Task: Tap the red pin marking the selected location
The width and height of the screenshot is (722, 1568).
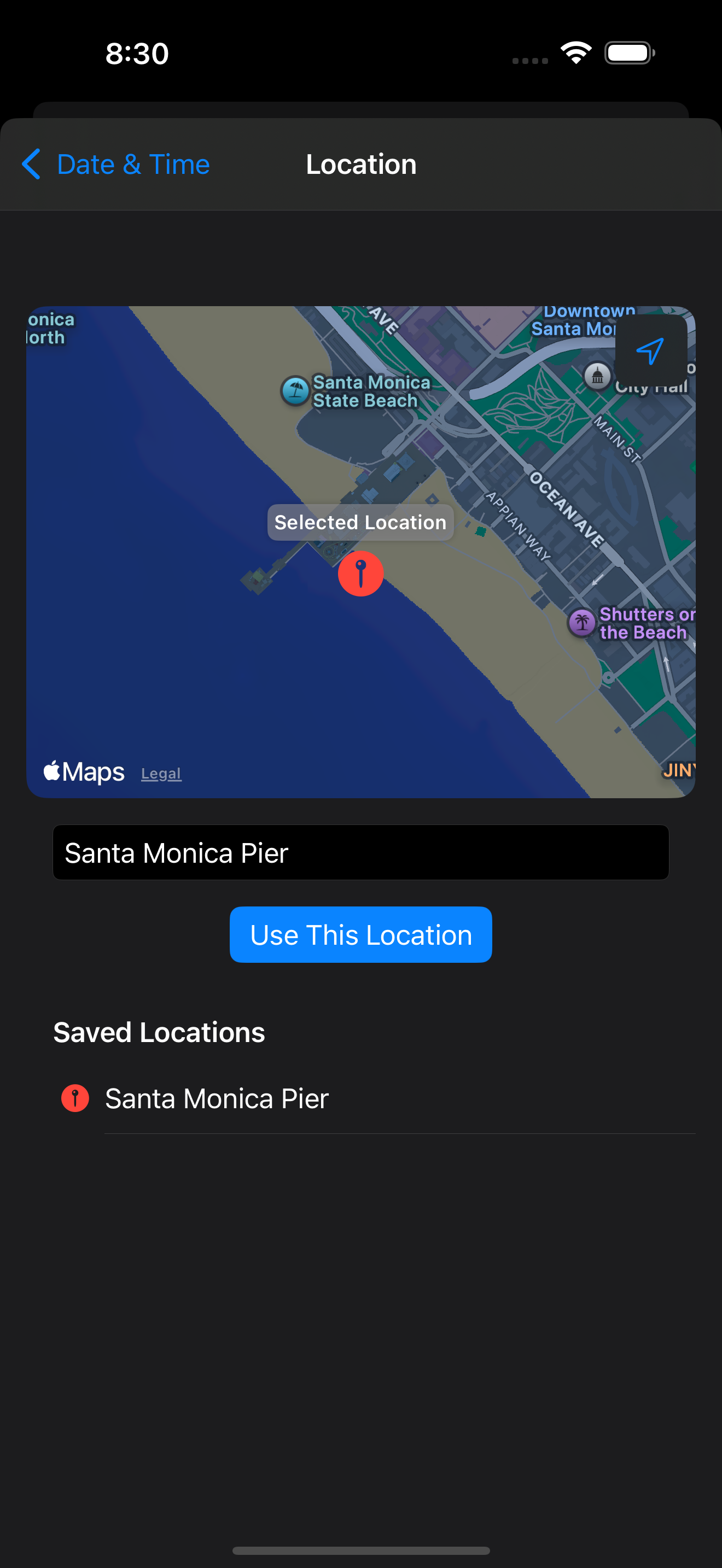Action: pos(361,573)
